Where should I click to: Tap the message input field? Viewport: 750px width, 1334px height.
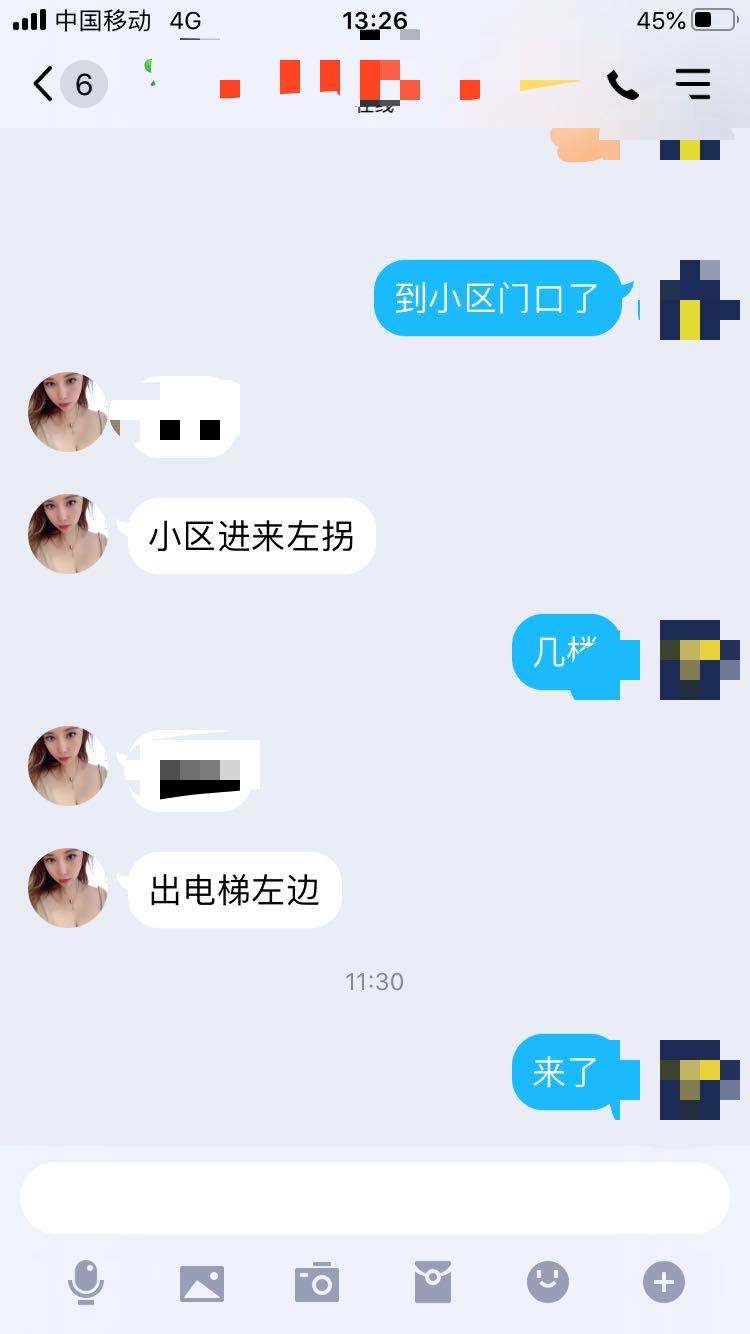click(374, 1197)
